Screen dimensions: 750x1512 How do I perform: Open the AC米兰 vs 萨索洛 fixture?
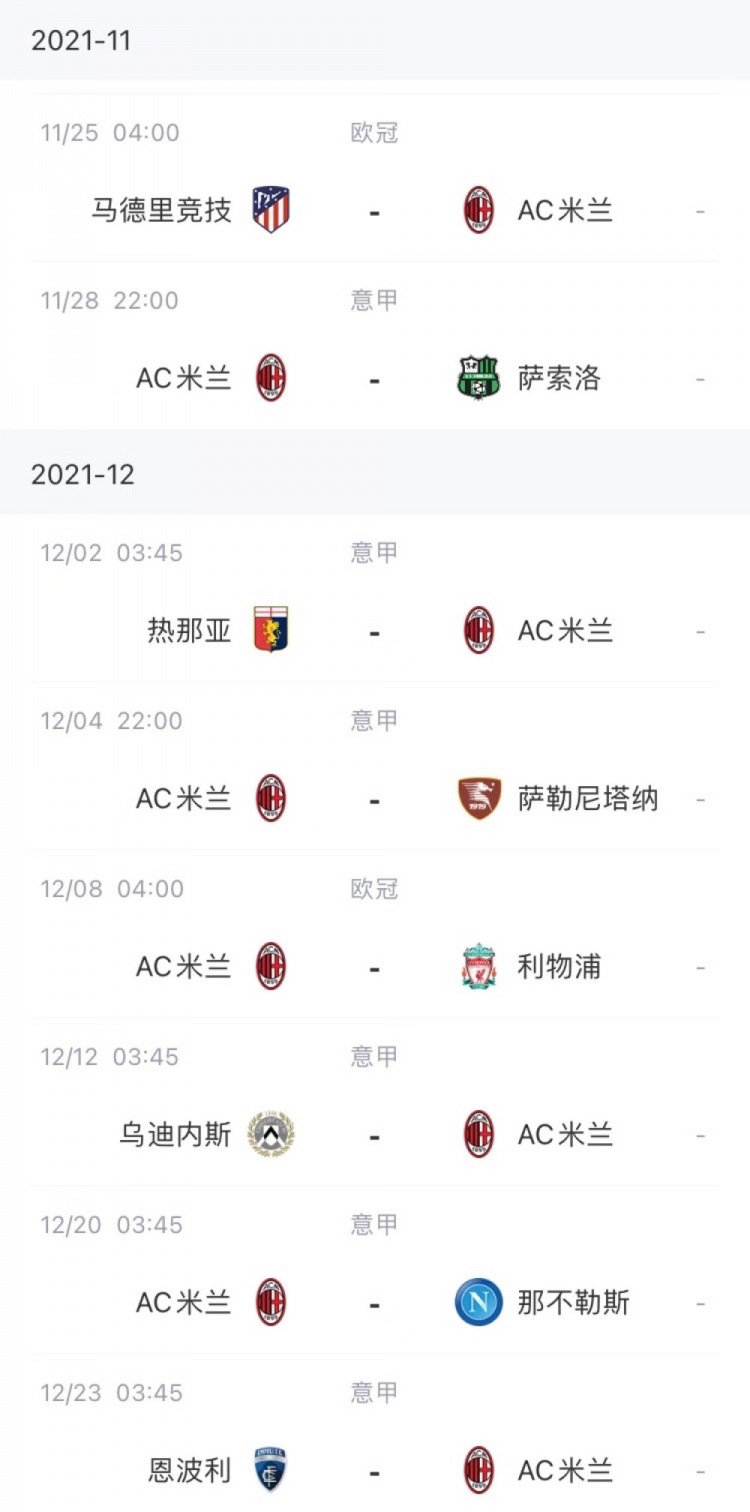click(375, 346)
